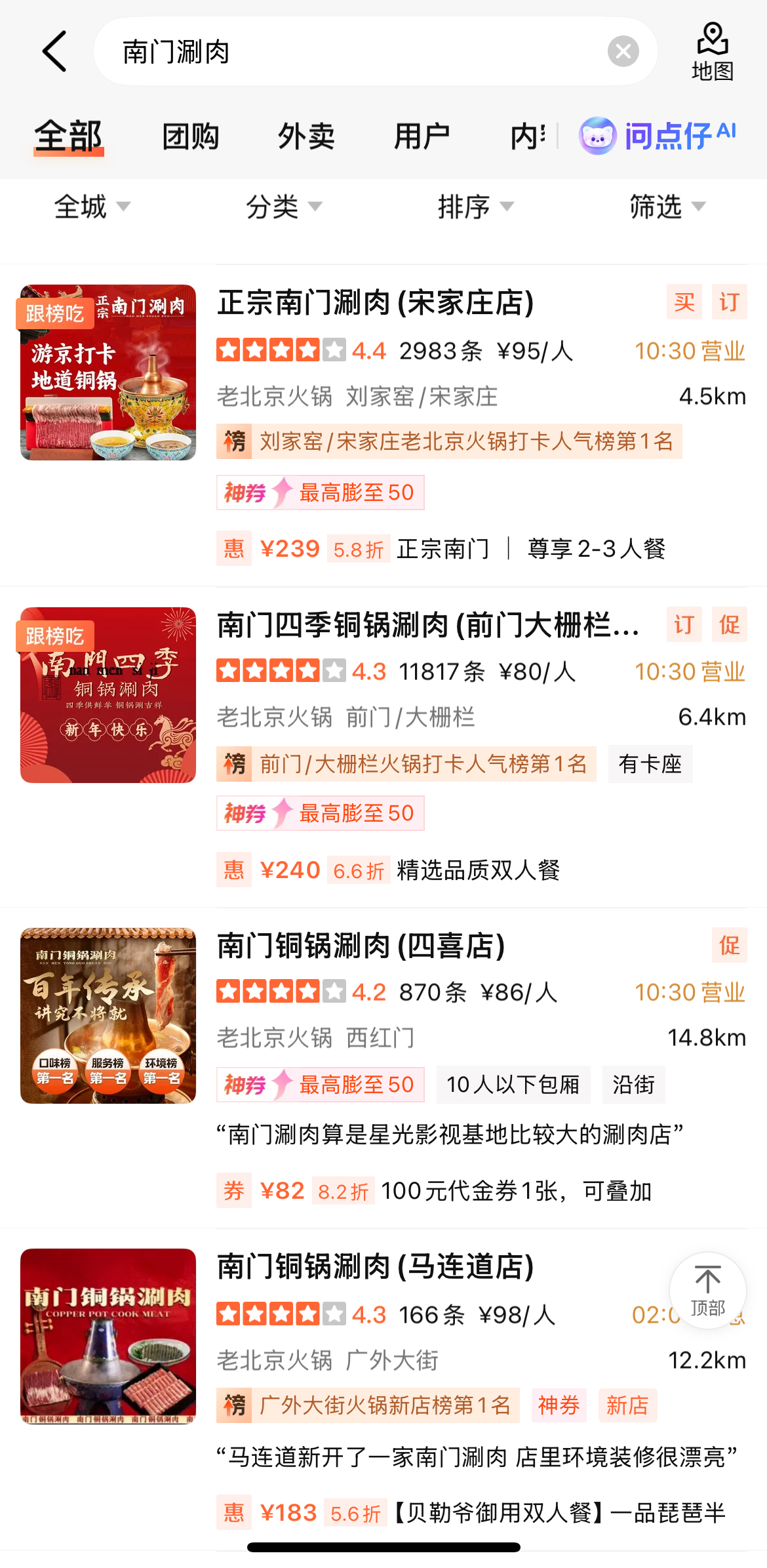Image resolution: width=767 pixels, height=1568 pixels.
Task: Switch to the 团购 tab
Action: point(190,136)
